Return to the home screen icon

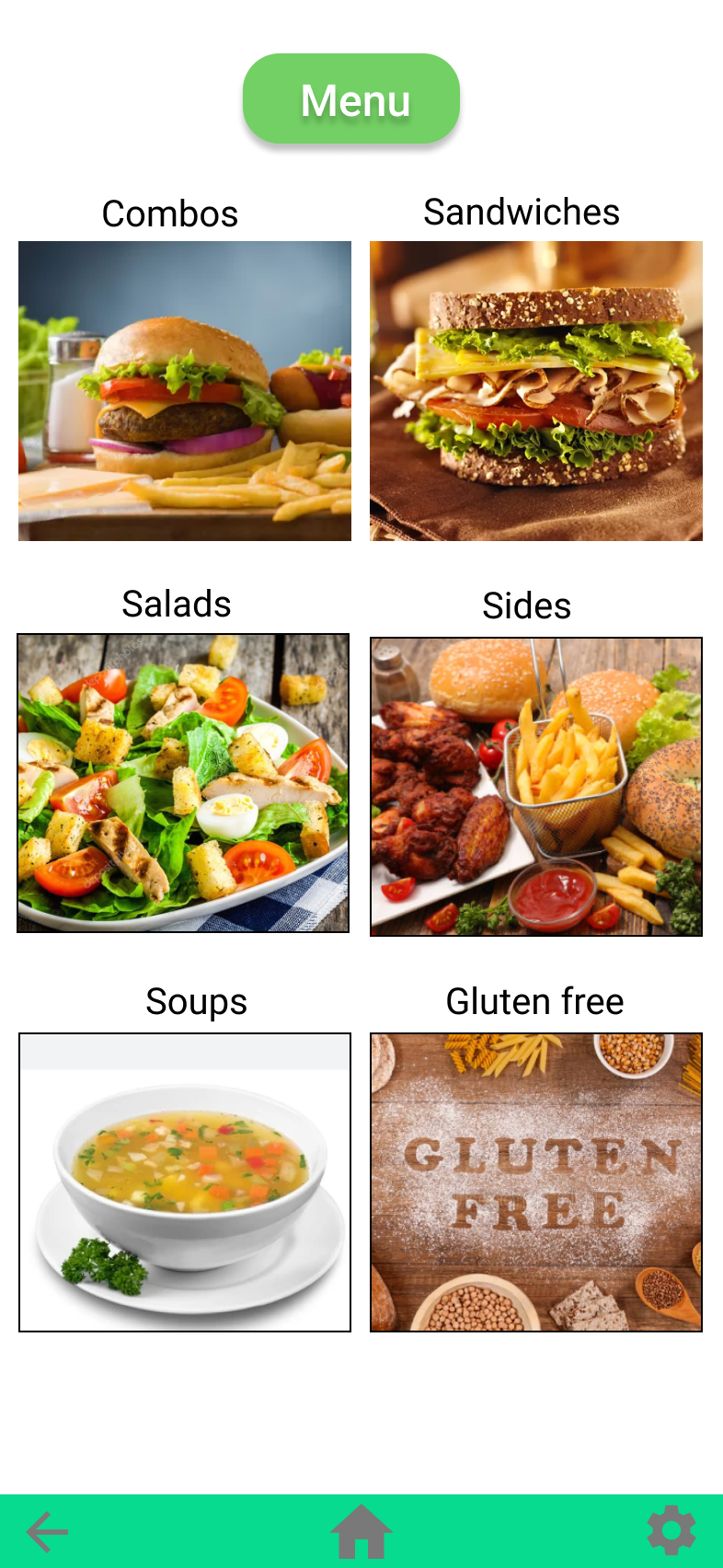(361, 1531)
